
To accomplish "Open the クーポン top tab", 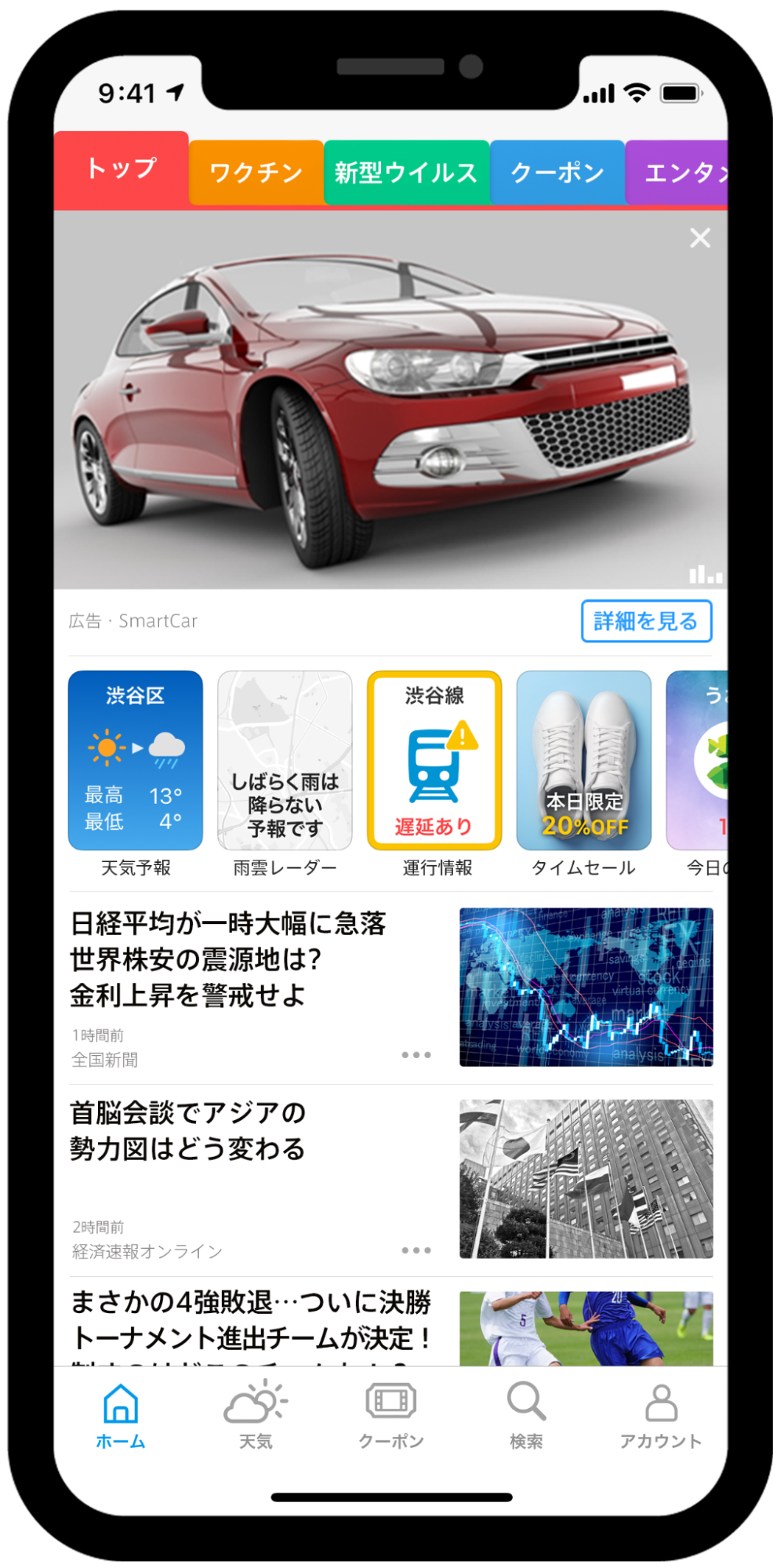I will pyautogui.click(x=557, y=173).
